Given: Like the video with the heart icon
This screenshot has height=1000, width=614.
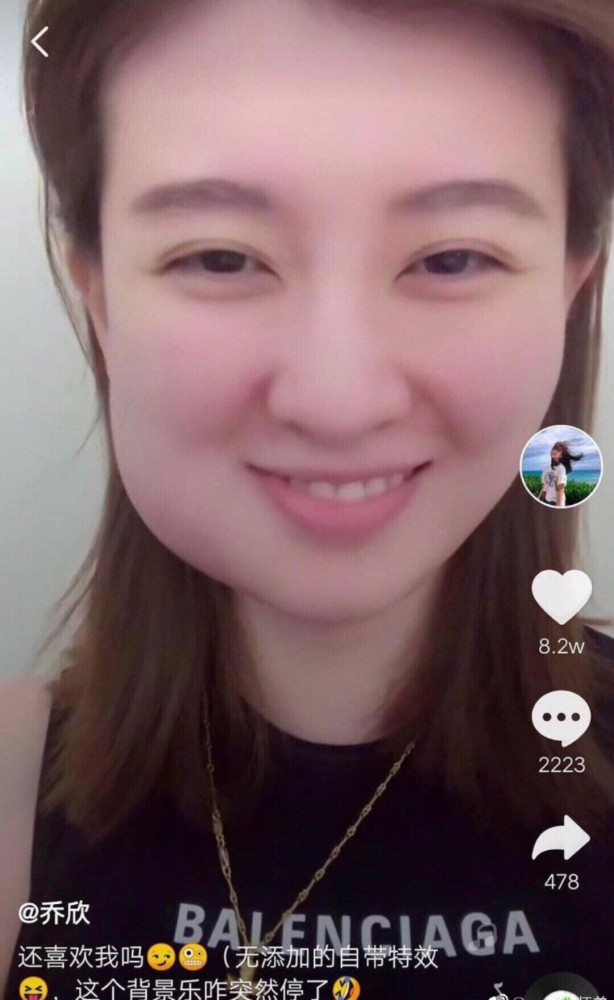Looking at the screenshot, I should coord(562,597).
